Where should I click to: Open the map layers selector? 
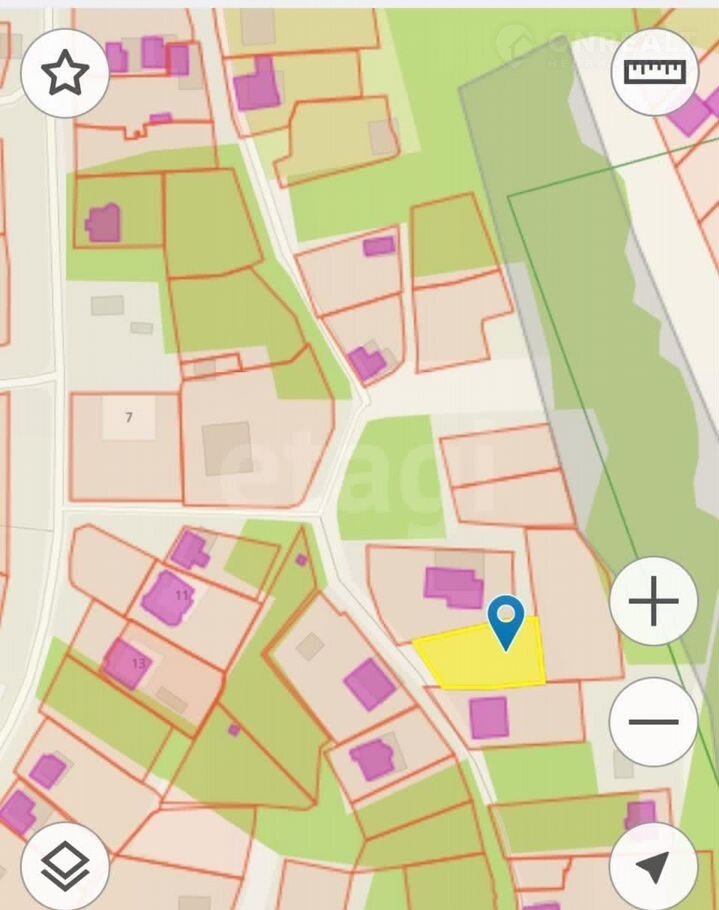coord(65,866)
